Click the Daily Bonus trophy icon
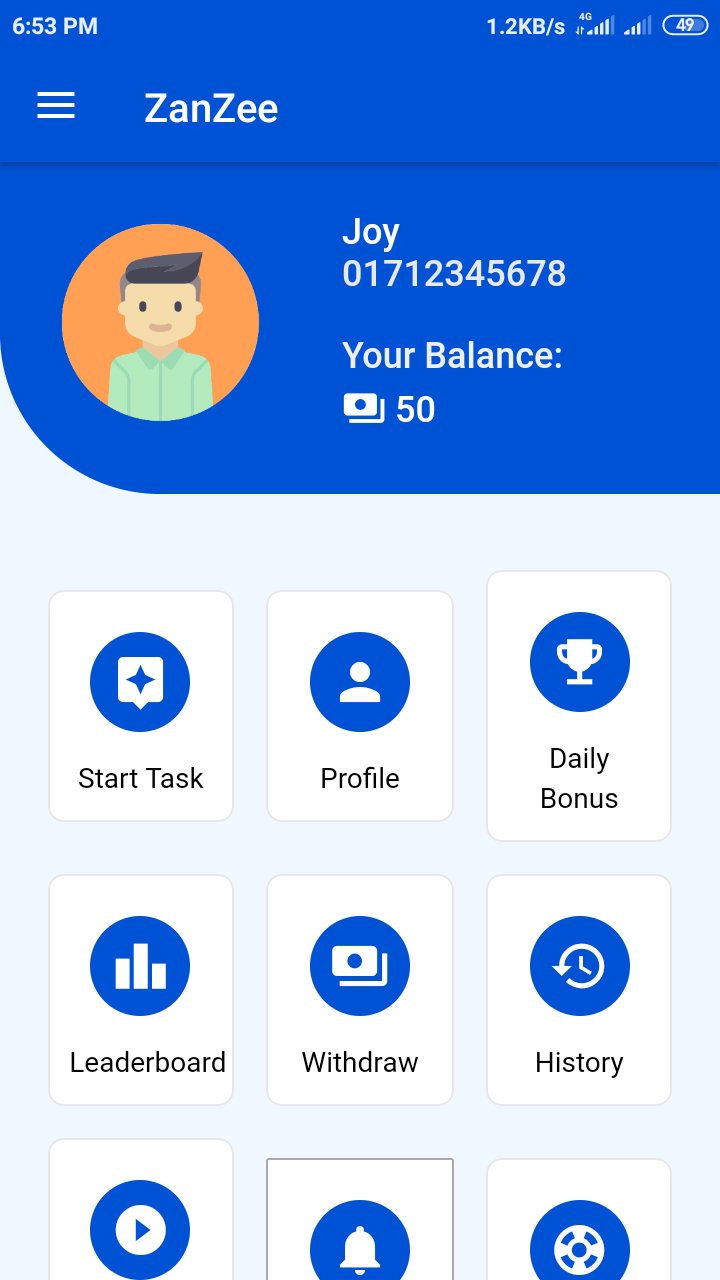Screen dimensions: 720x1280 pos(579,661)
